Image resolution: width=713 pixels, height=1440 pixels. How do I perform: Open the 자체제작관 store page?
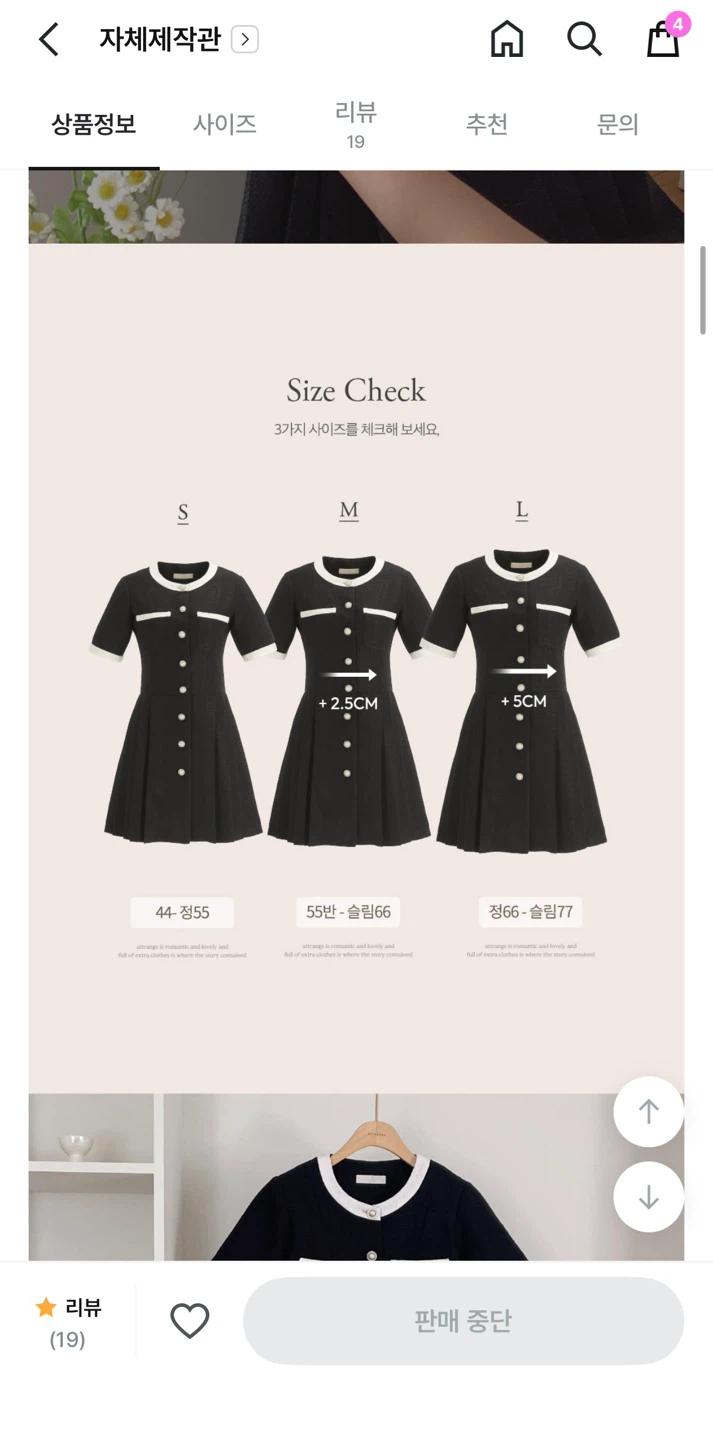[x=178, y=39]
